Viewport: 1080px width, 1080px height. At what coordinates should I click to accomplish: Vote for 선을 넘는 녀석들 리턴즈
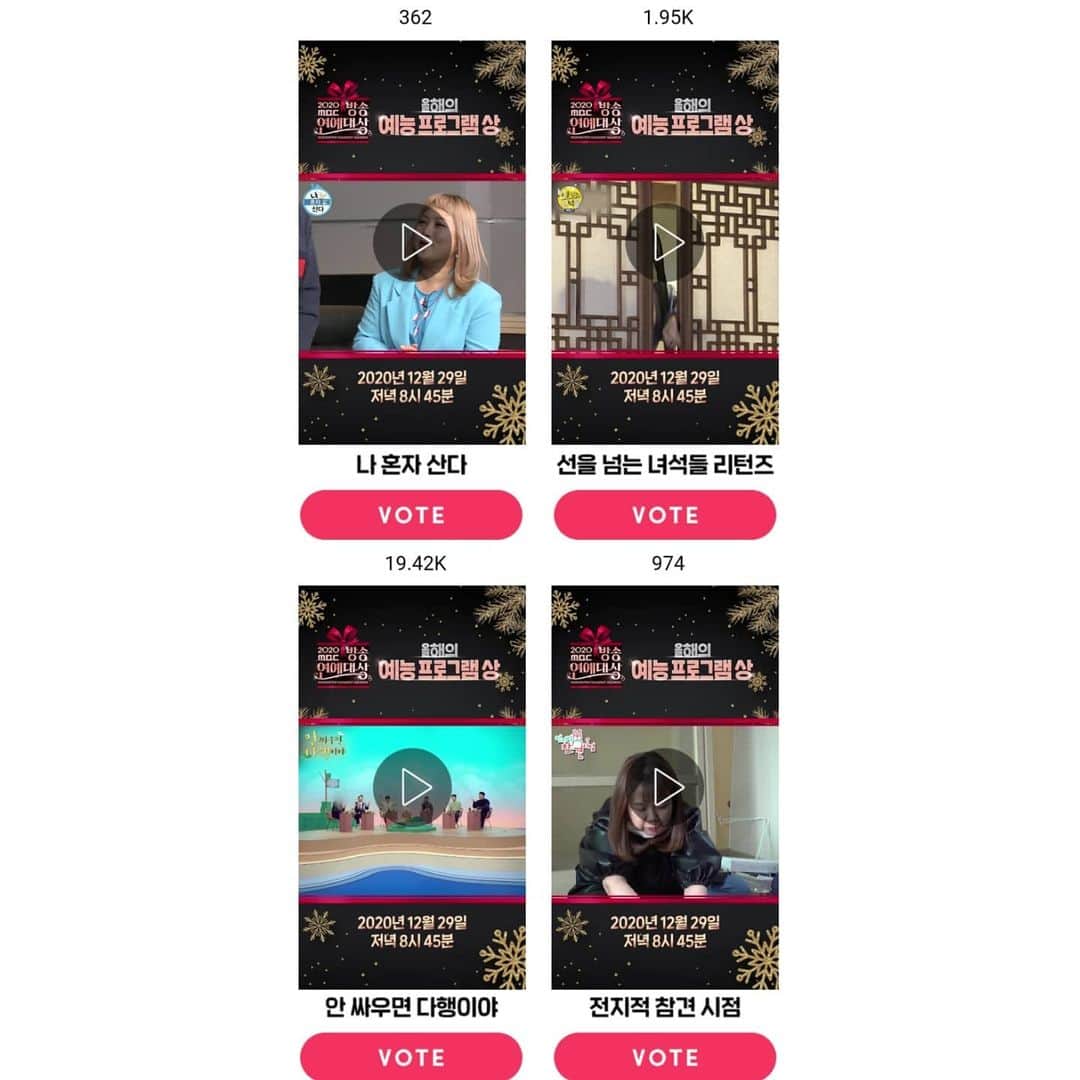pos(665,515)
